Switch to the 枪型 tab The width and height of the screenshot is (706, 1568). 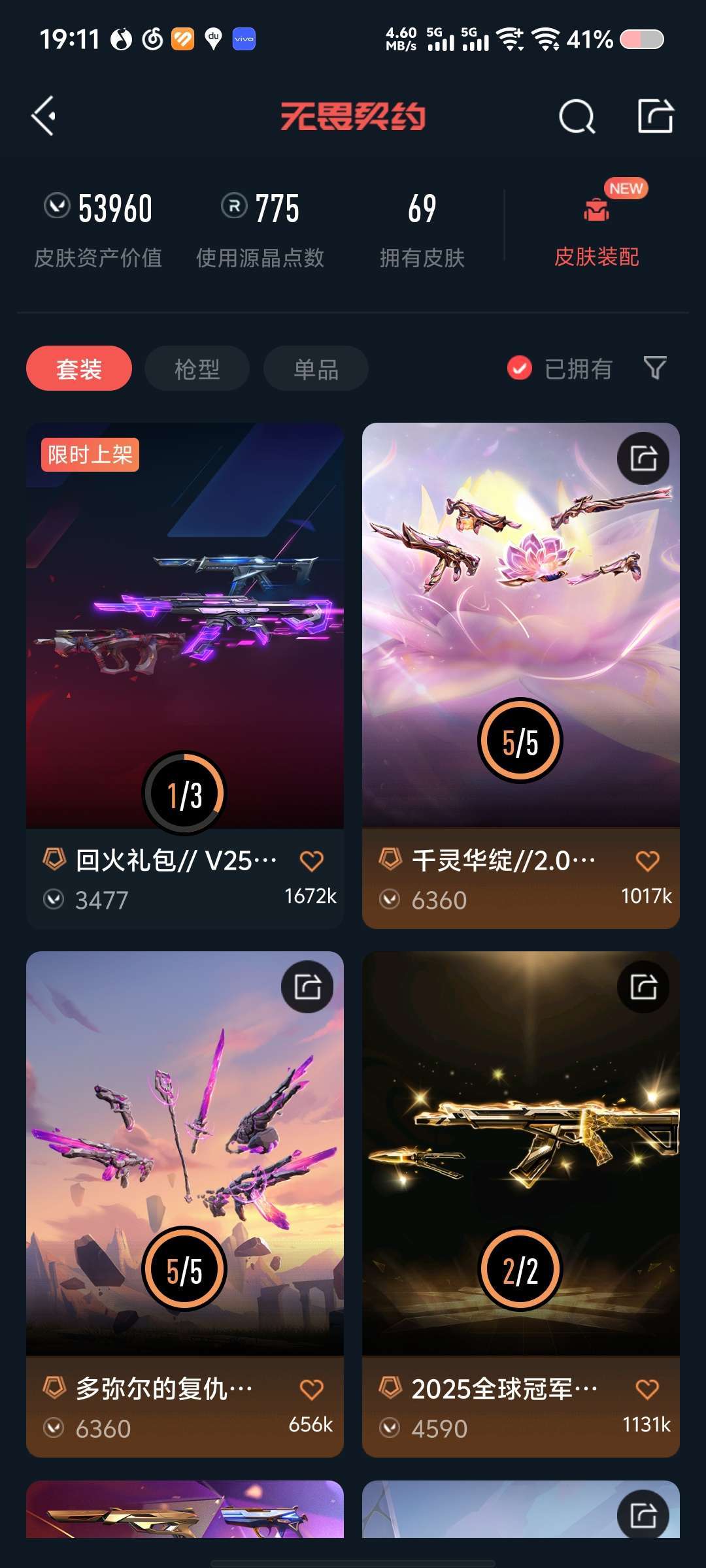pyautogui.click(x=197, y=368)
